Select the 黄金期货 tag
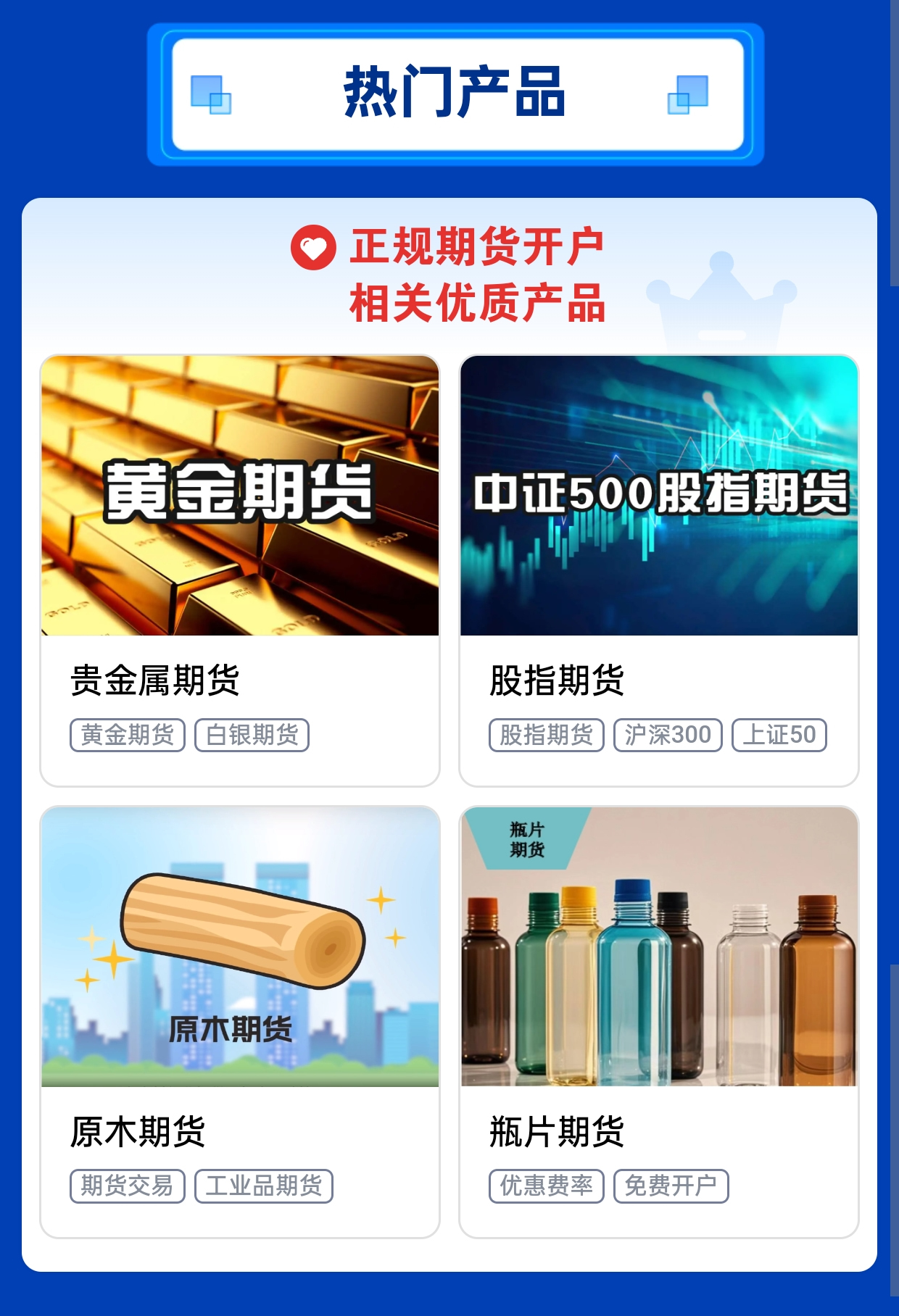 (128, 735)
